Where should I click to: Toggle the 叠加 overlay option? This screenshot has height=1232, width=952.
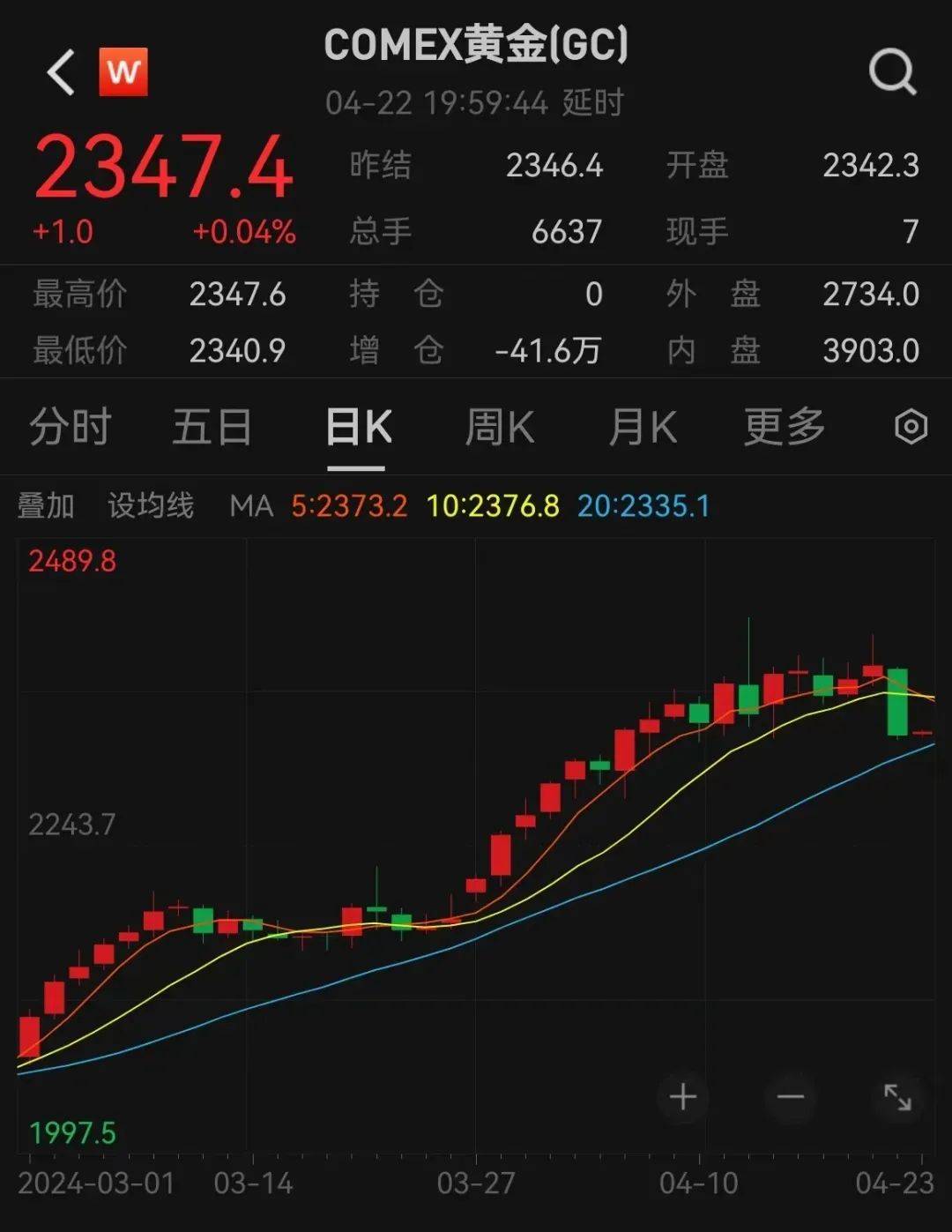[x=46, y=505]
